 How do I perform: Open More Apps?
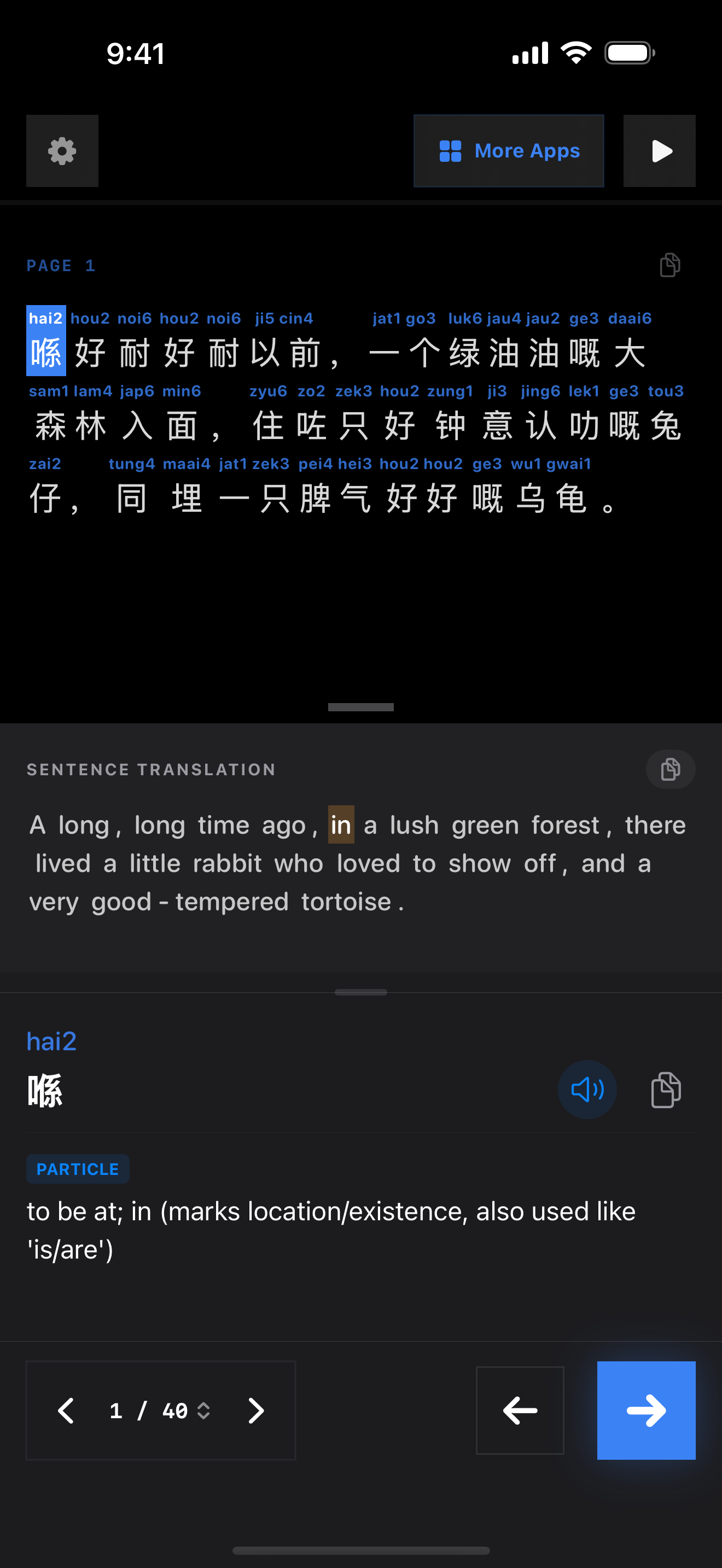(508, 151)
